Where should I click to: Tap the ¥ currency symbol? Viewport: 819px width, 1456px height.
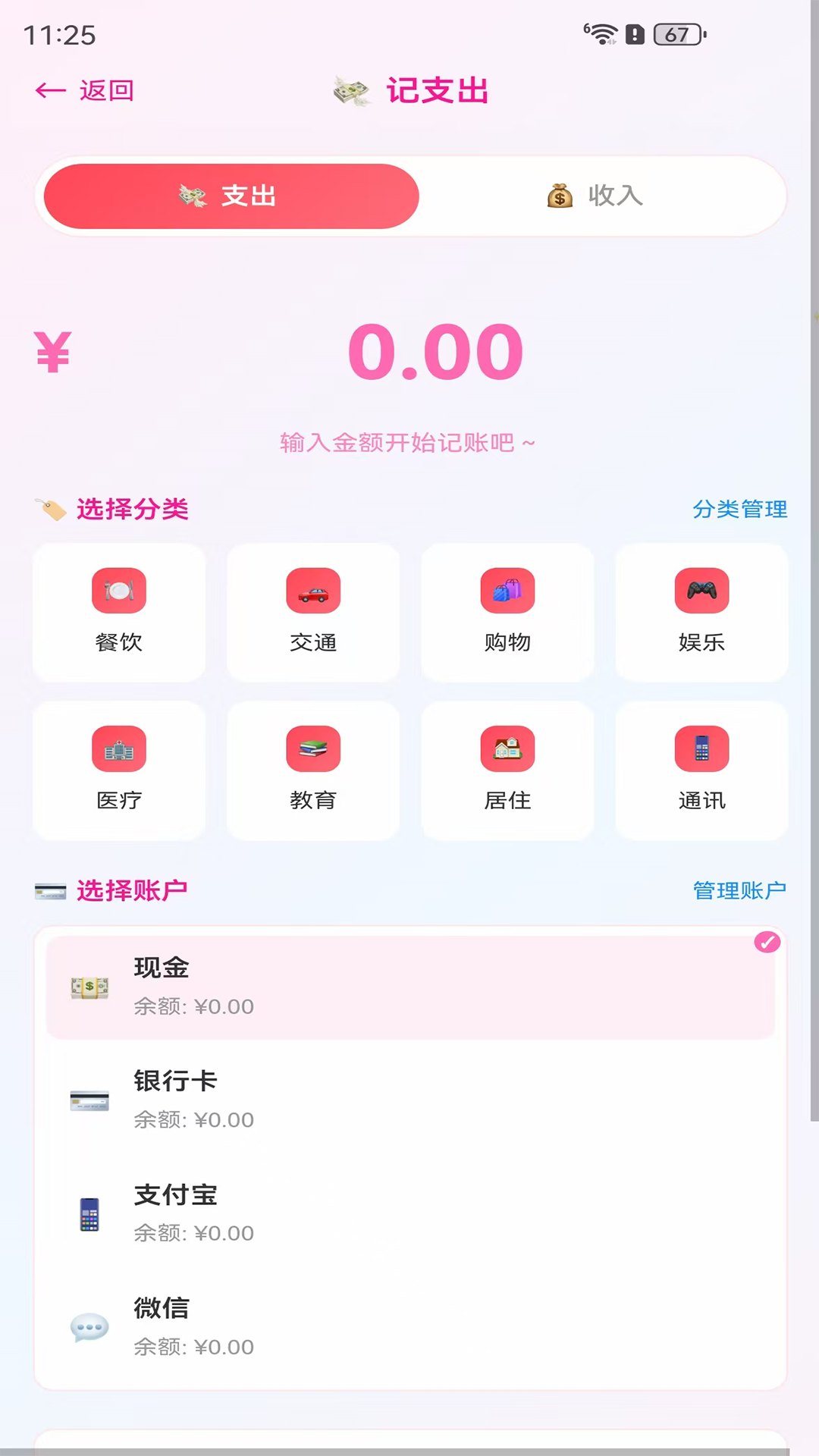[53, 350]
